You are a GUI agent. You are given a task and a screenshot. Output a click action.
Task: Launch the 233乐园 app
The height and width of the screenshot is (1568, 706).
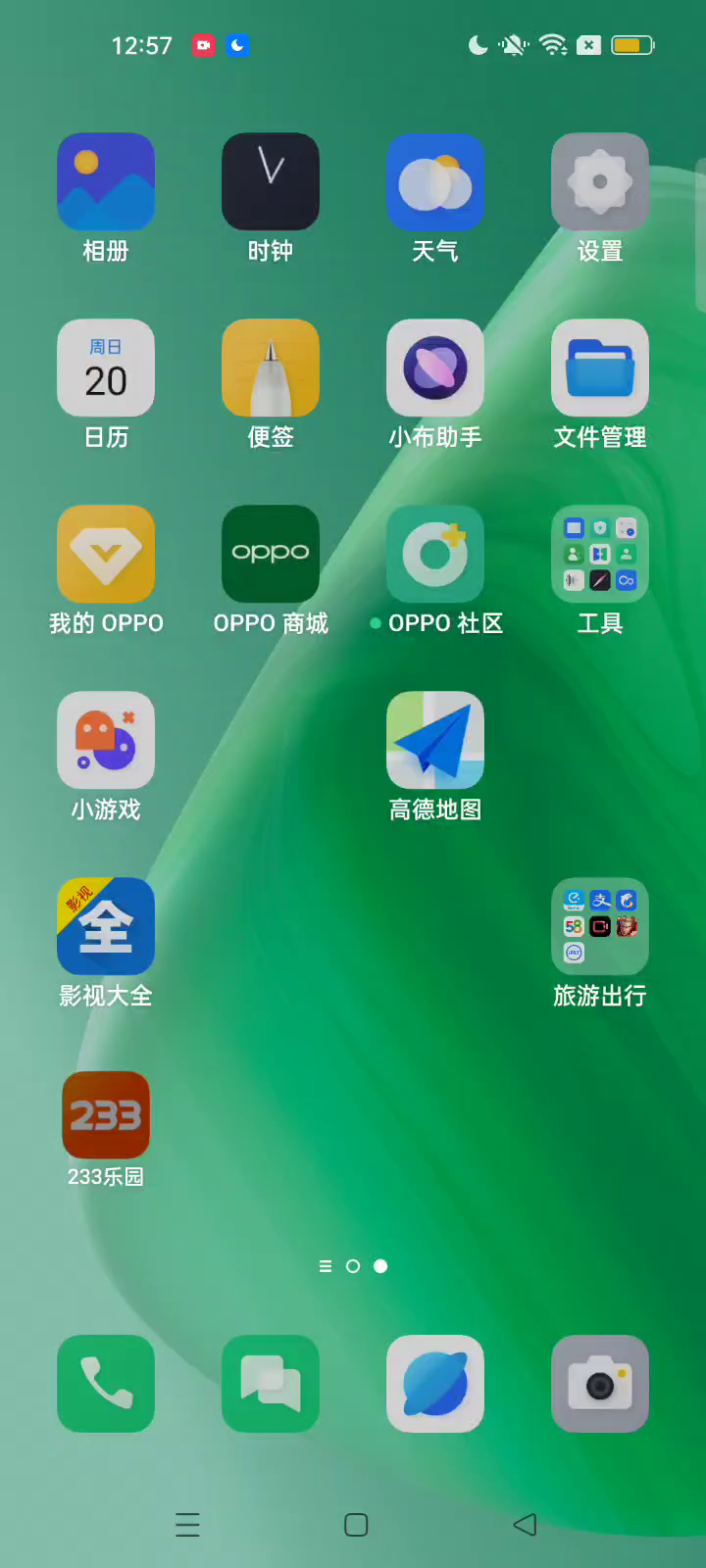106,1115
